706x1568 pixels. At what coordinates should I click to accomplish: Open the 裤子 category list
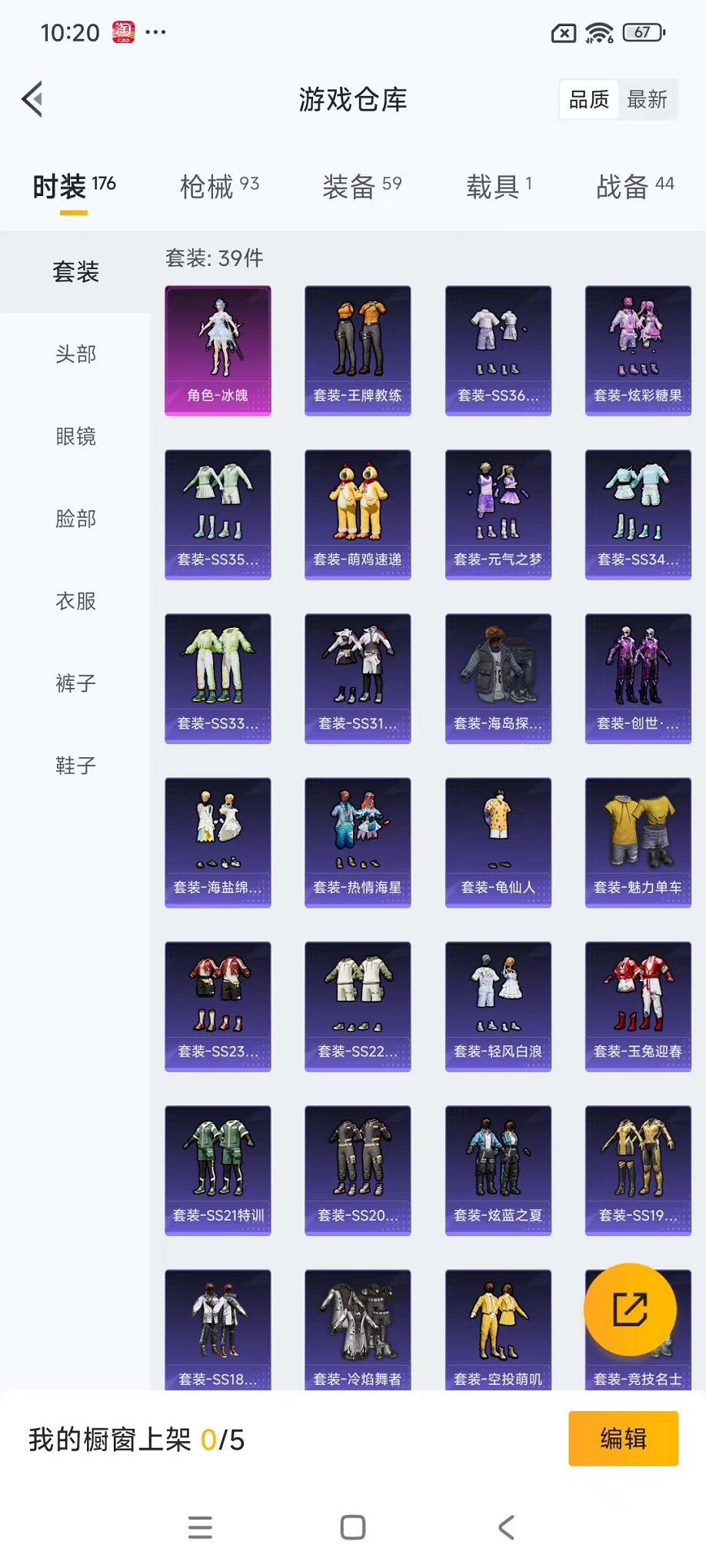(x=74, y=683)
